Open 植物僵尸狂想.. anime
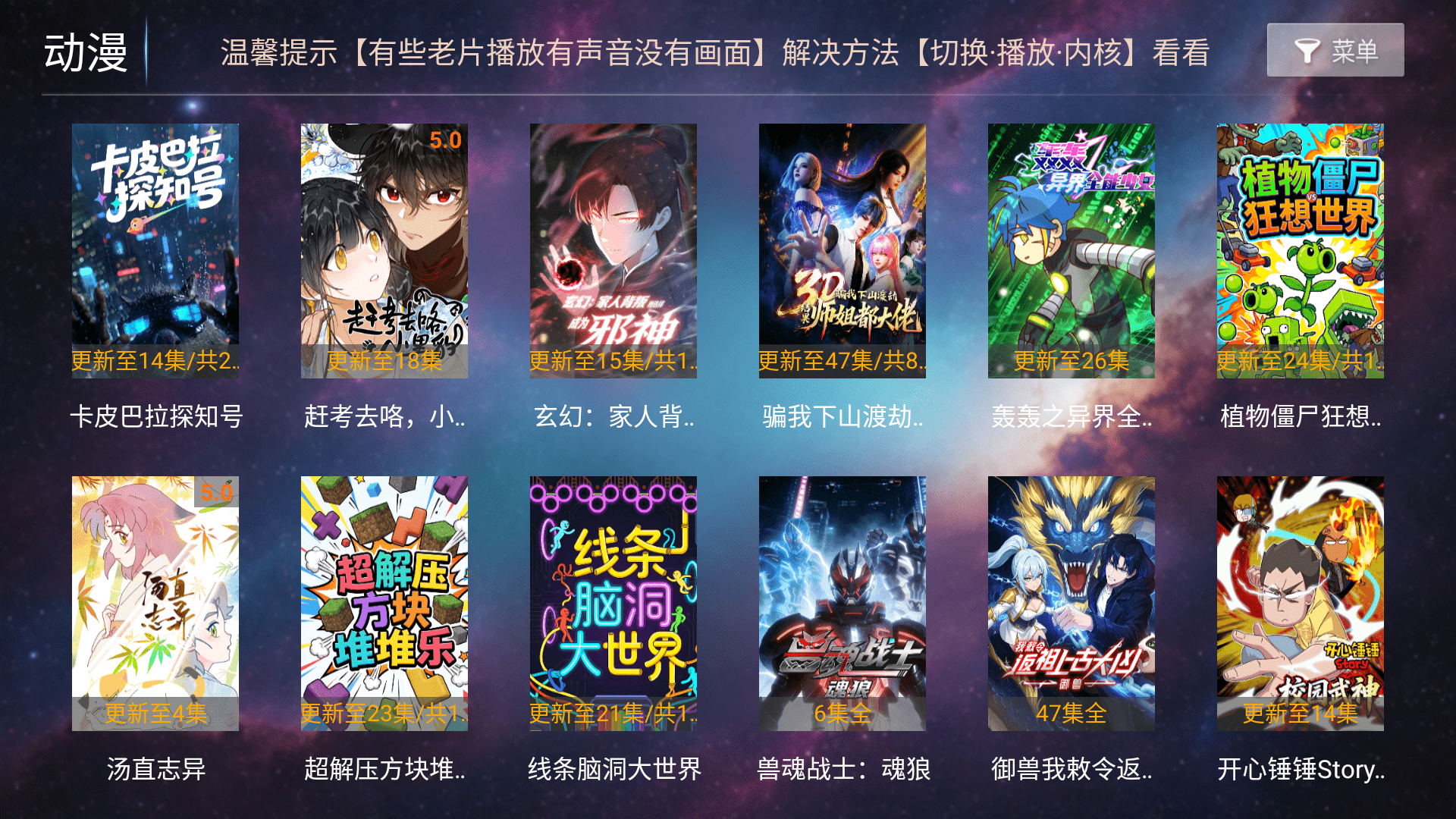The width and height of the screenshot is (1456, 819). [x=1301, y=250]
